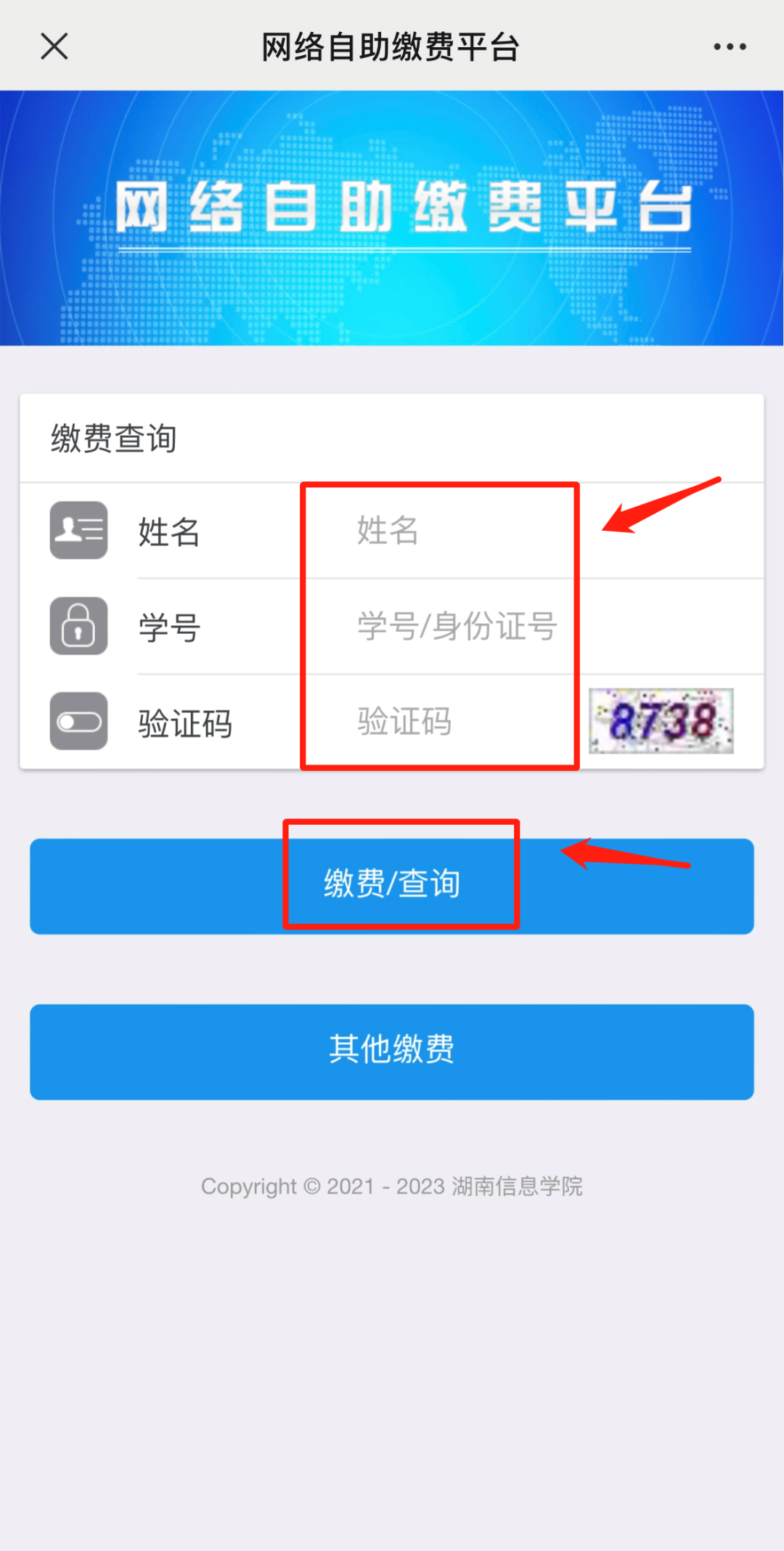Close the page with the X icon
The width and height of the screenshot is (784, 1551).
(54, 46)
